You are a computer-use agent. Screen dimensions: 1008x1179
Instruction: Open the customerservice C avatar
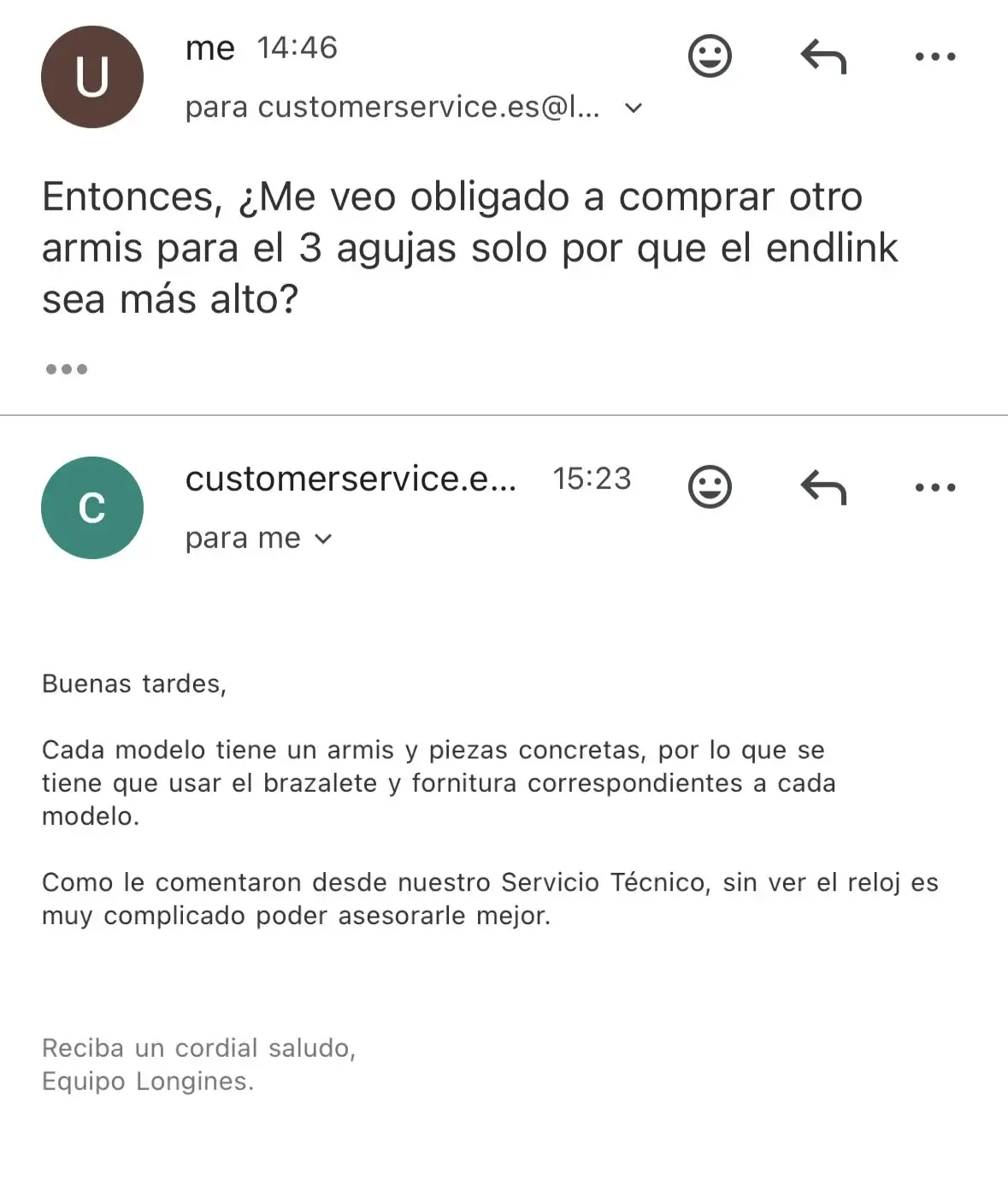point(92,508)
